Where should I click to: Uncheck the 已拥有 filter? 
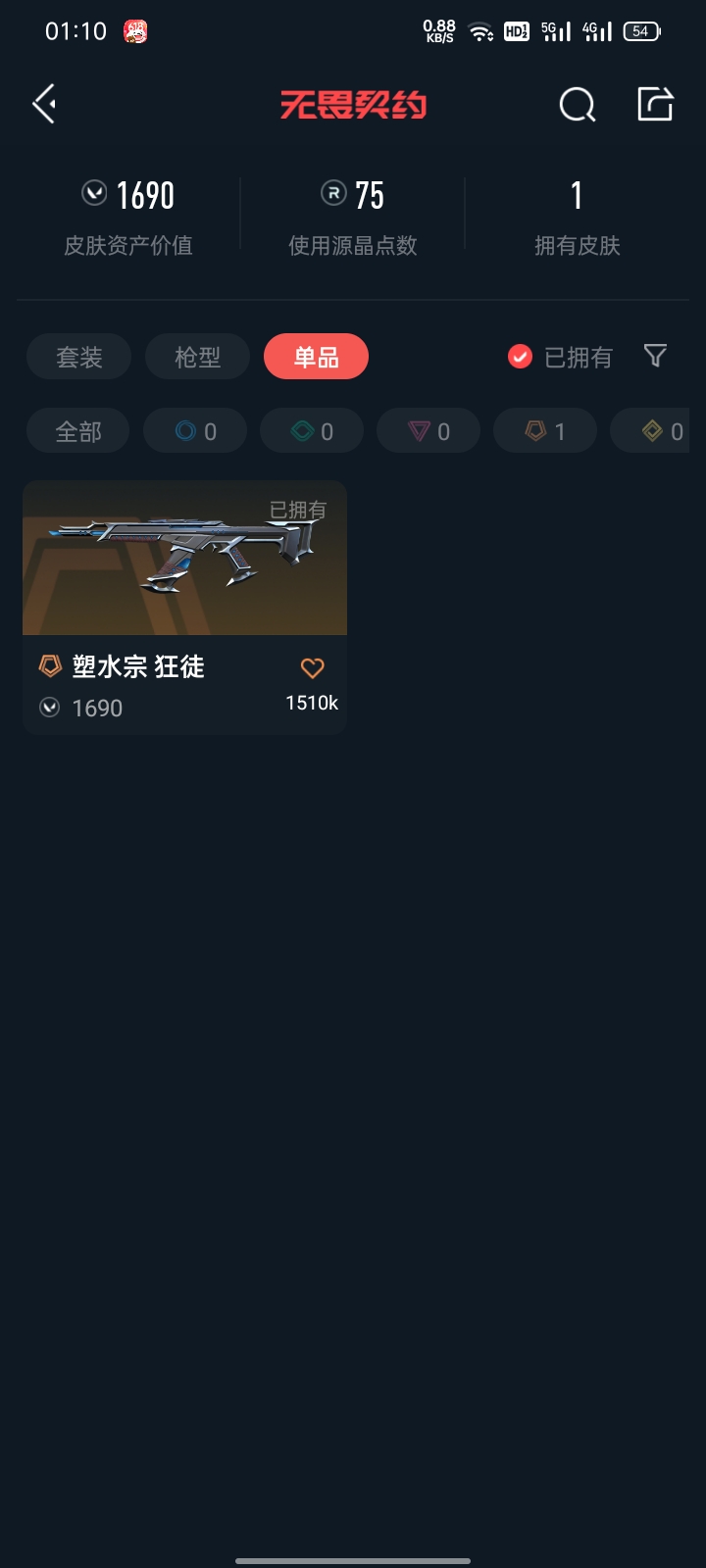point(560,357)
